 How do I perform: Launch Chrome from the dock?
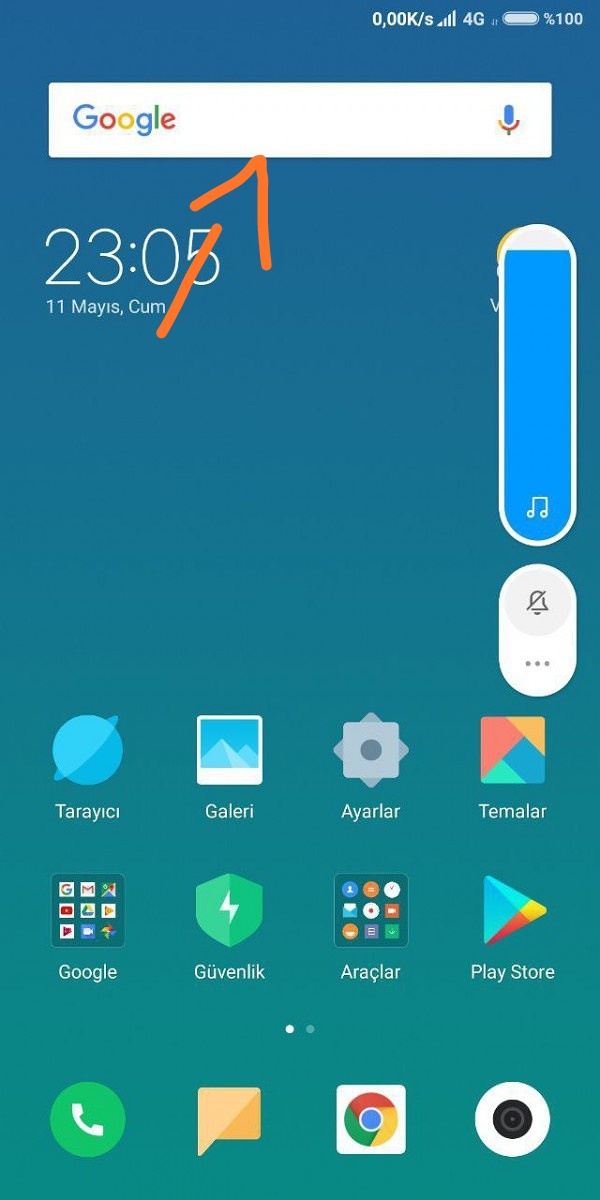coord(371,1120)
